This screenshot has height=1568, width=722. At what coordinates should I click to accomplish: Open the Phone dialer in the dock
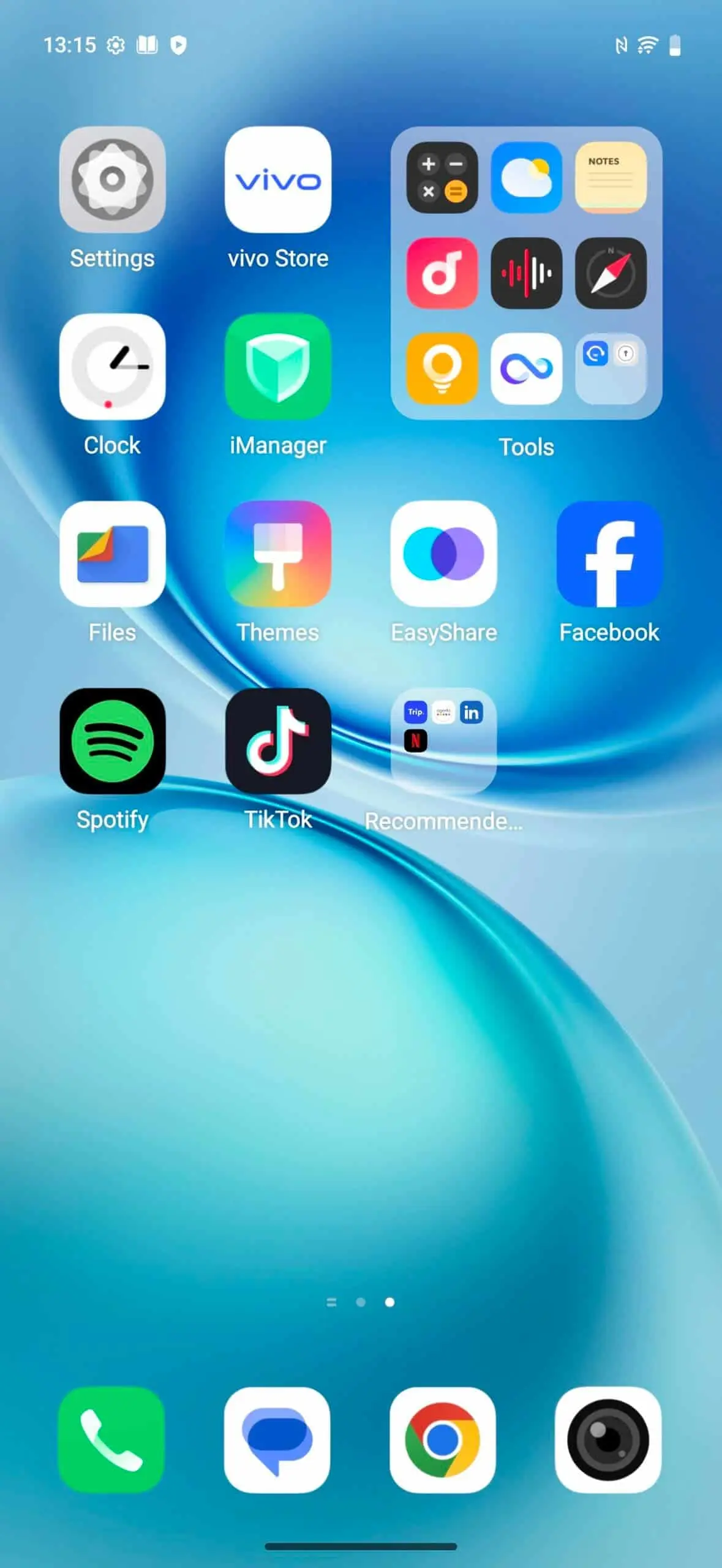coord(111,1439)
